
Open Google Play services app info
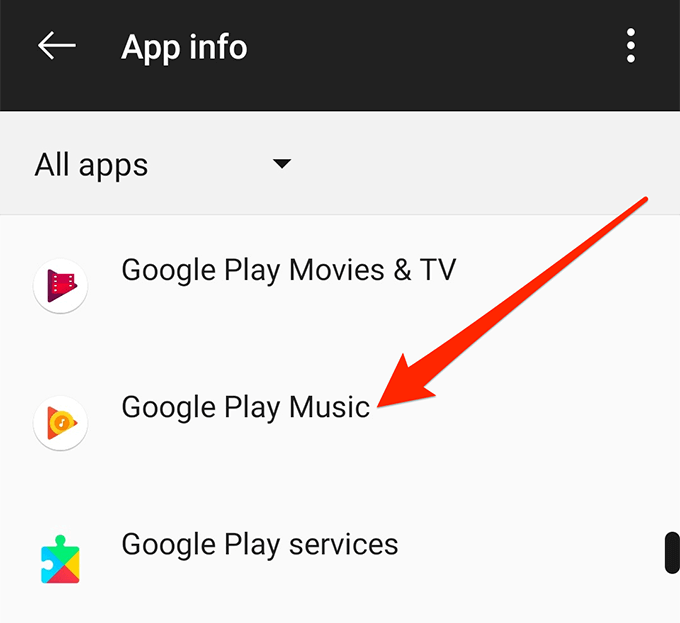point(259,545)
